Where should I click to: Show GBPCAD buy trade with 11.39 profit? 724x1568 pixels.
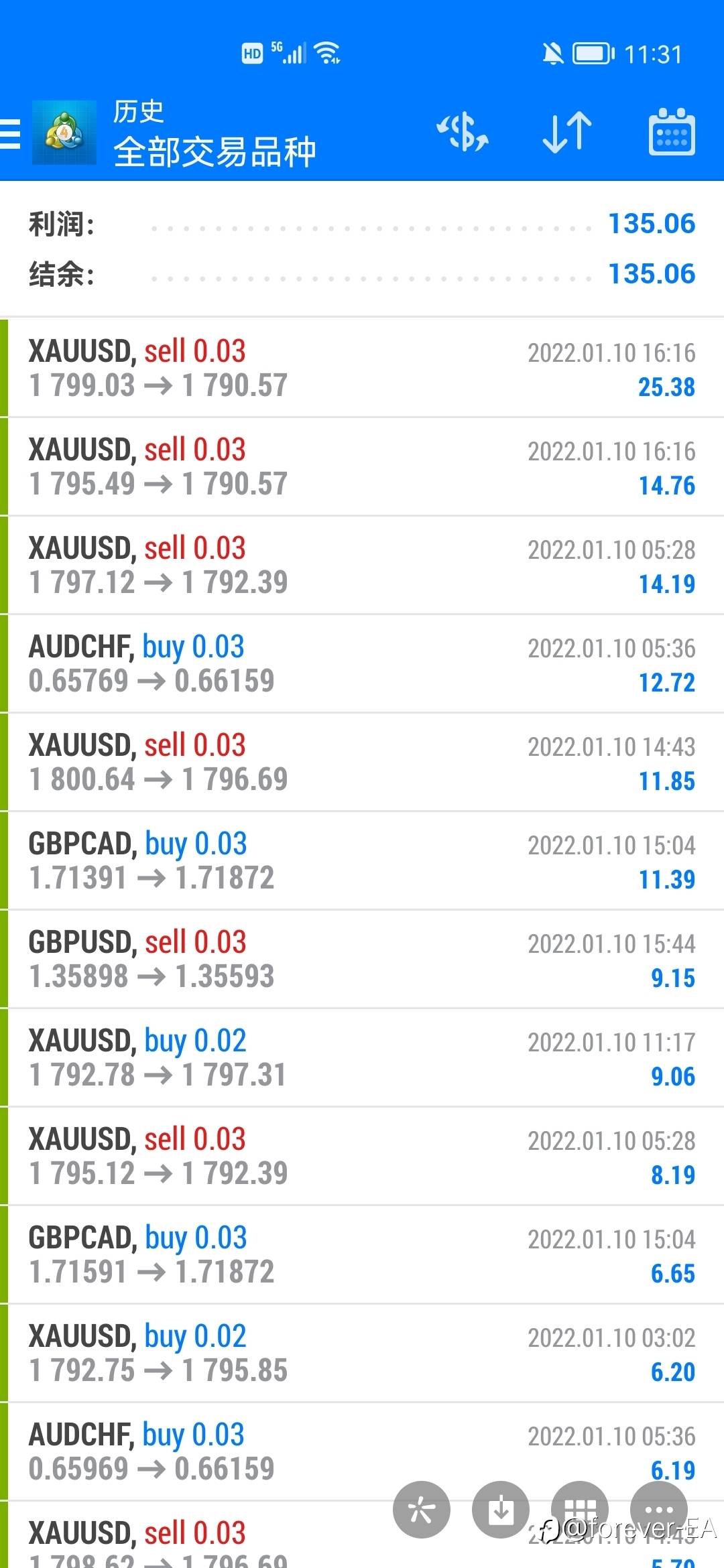click(362, 860)
